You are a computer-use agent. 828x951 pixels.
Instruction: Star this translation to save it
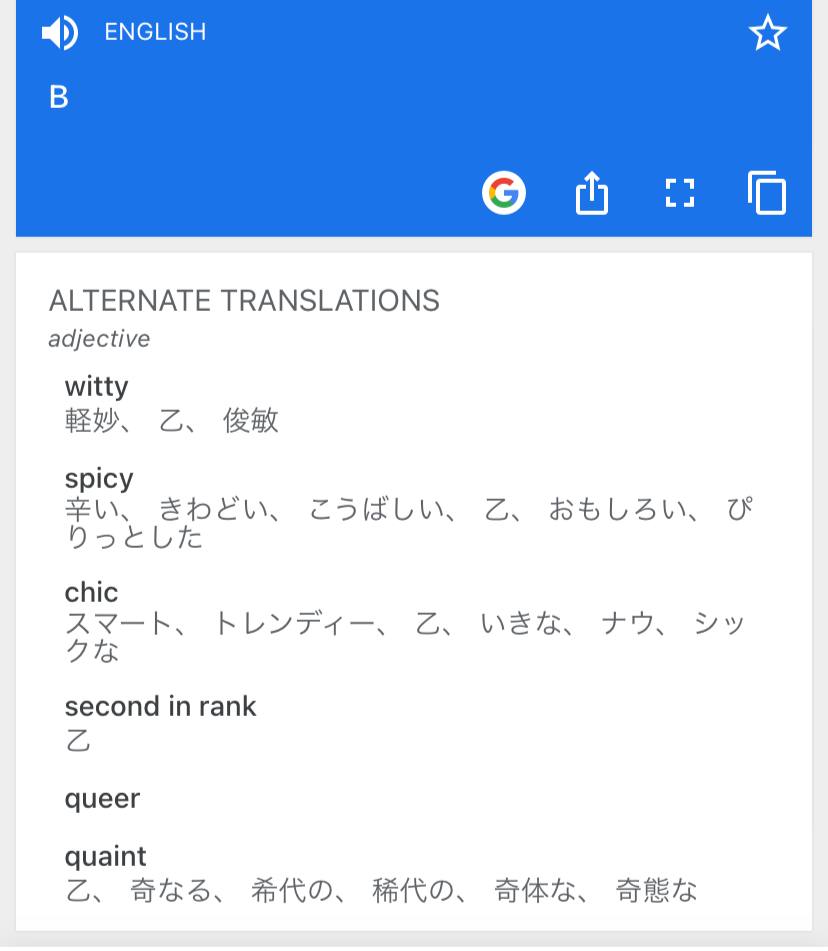[x=767, y=33]
